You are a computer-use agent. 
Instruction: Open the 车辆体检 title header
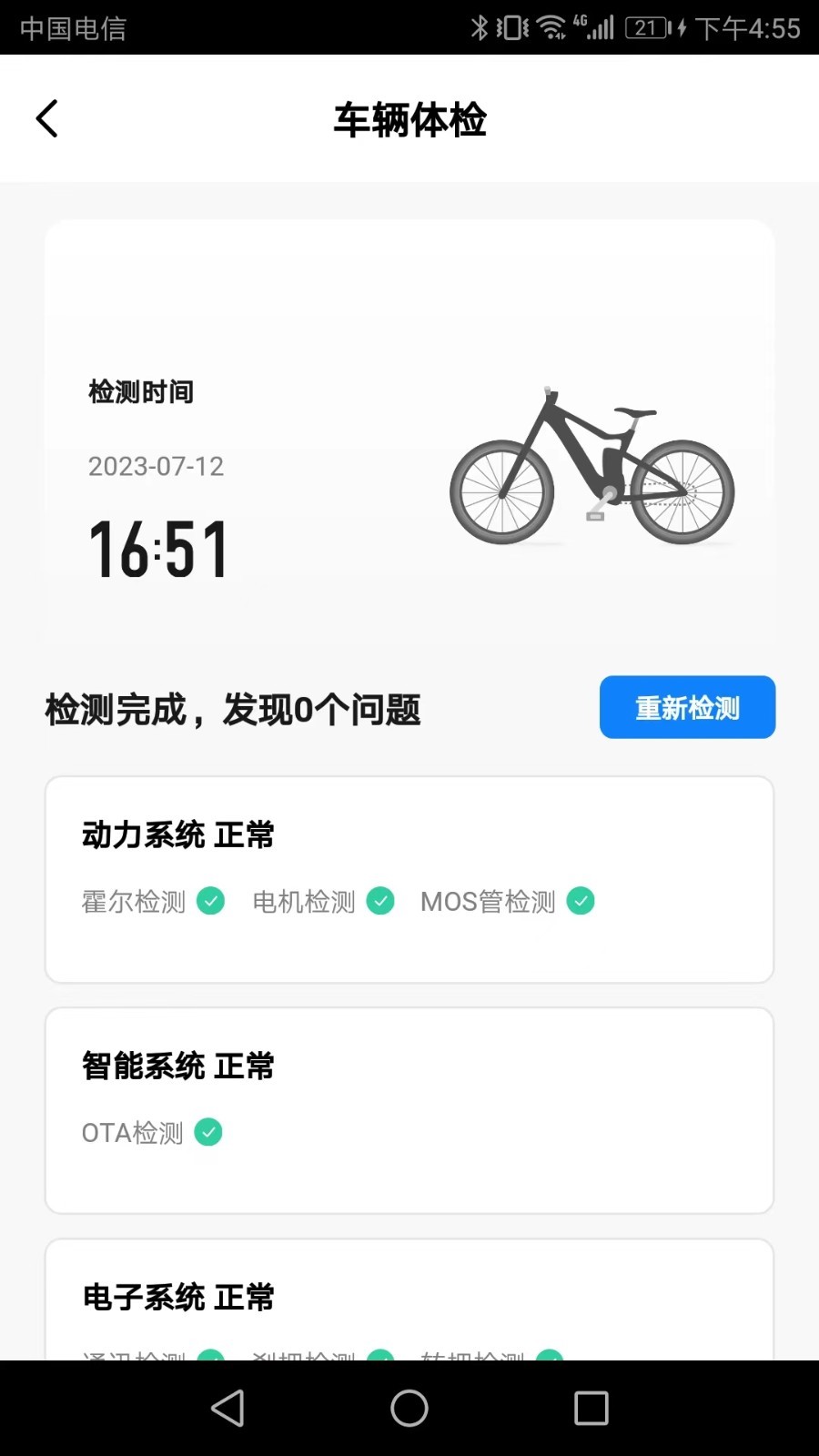tap(409, 119)
